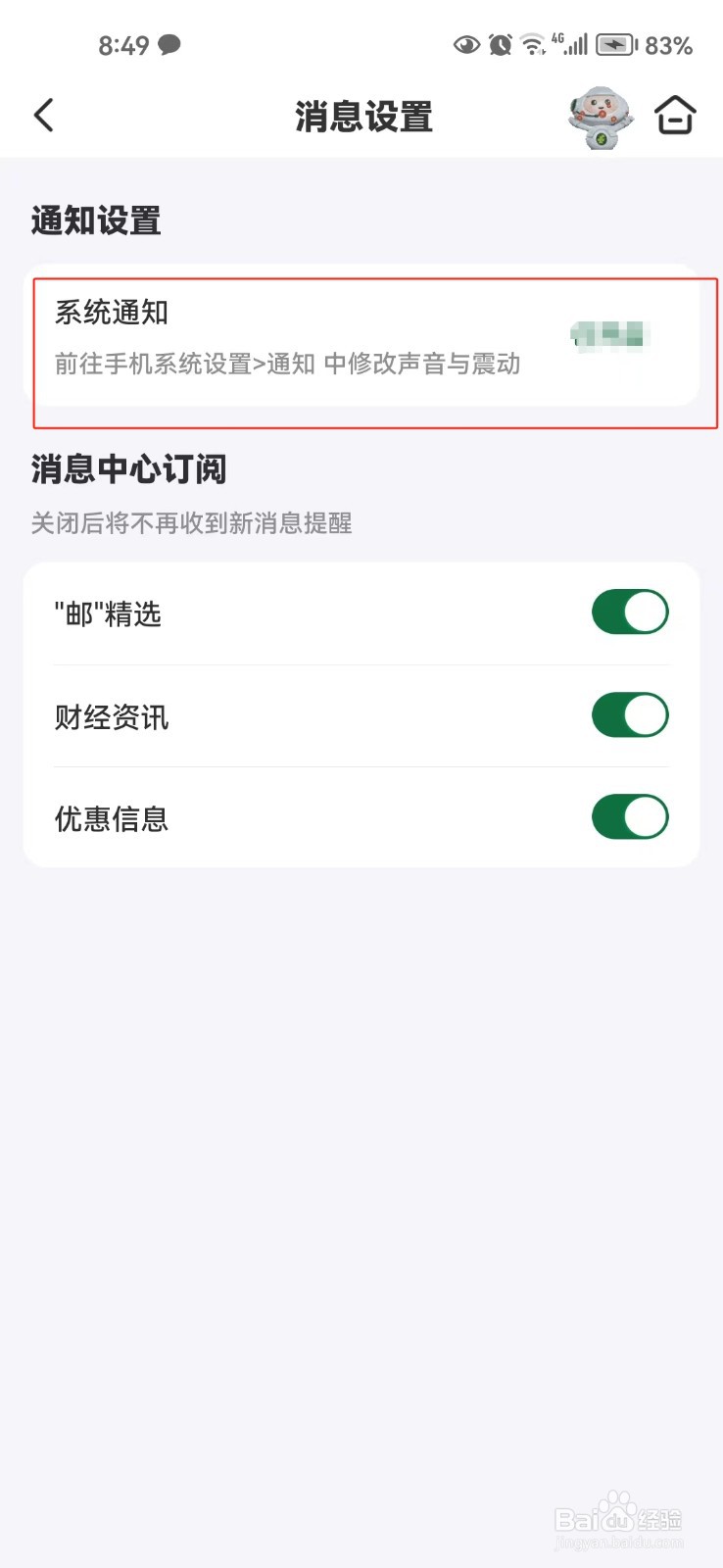The height and width of the screenshot is (1568, 723).
Task: Disable the "邮"精选 subscription toggle
Action: click(631, 612)
